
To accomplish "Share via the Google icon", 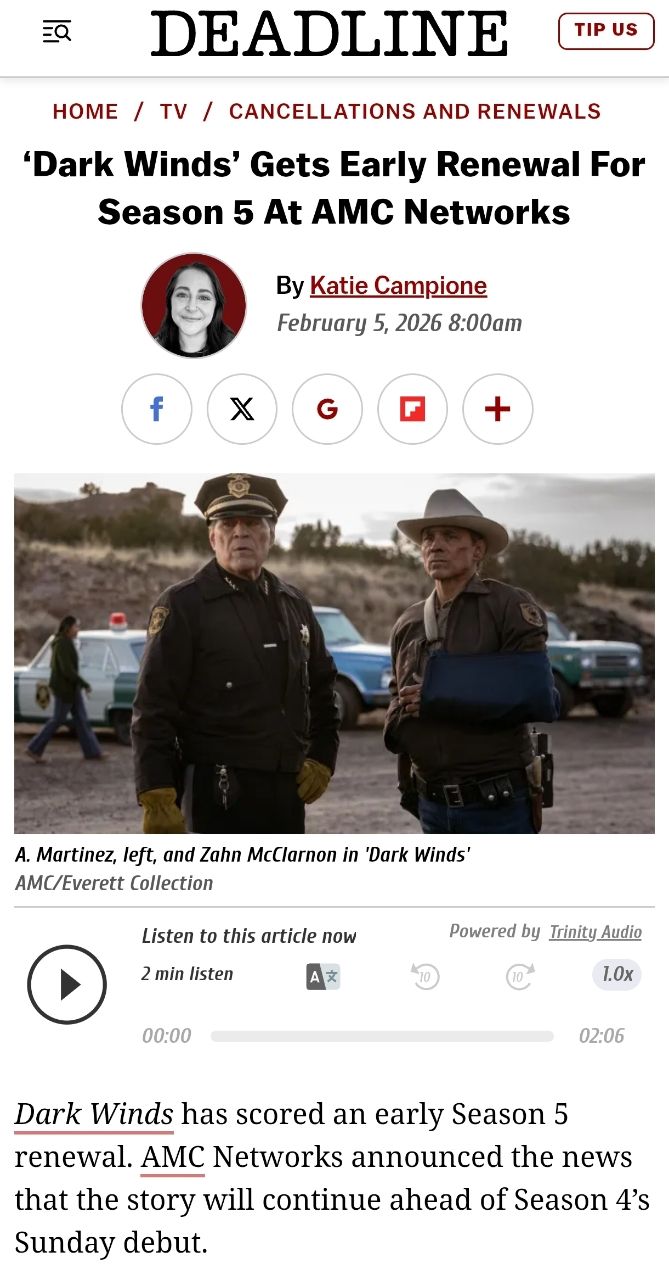I will 327,409.
